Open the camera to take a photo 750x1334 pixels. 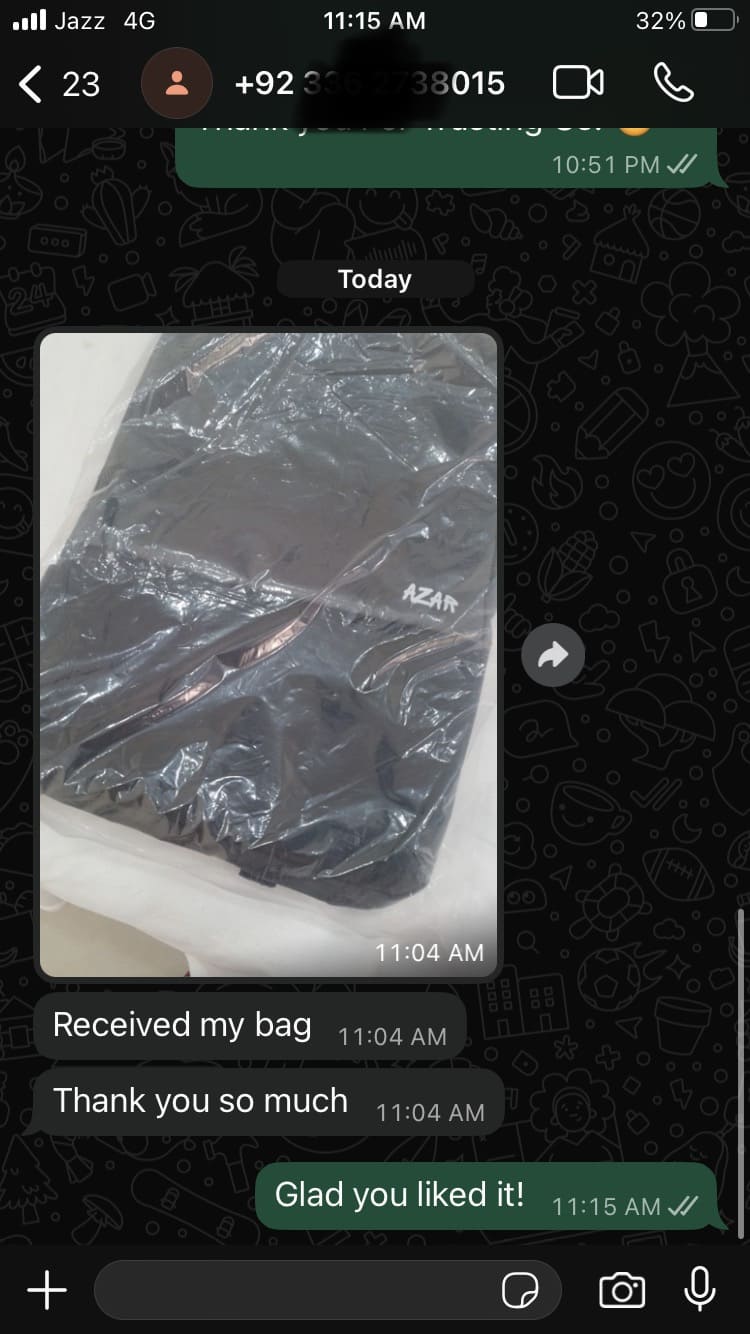click(622, 1290)
